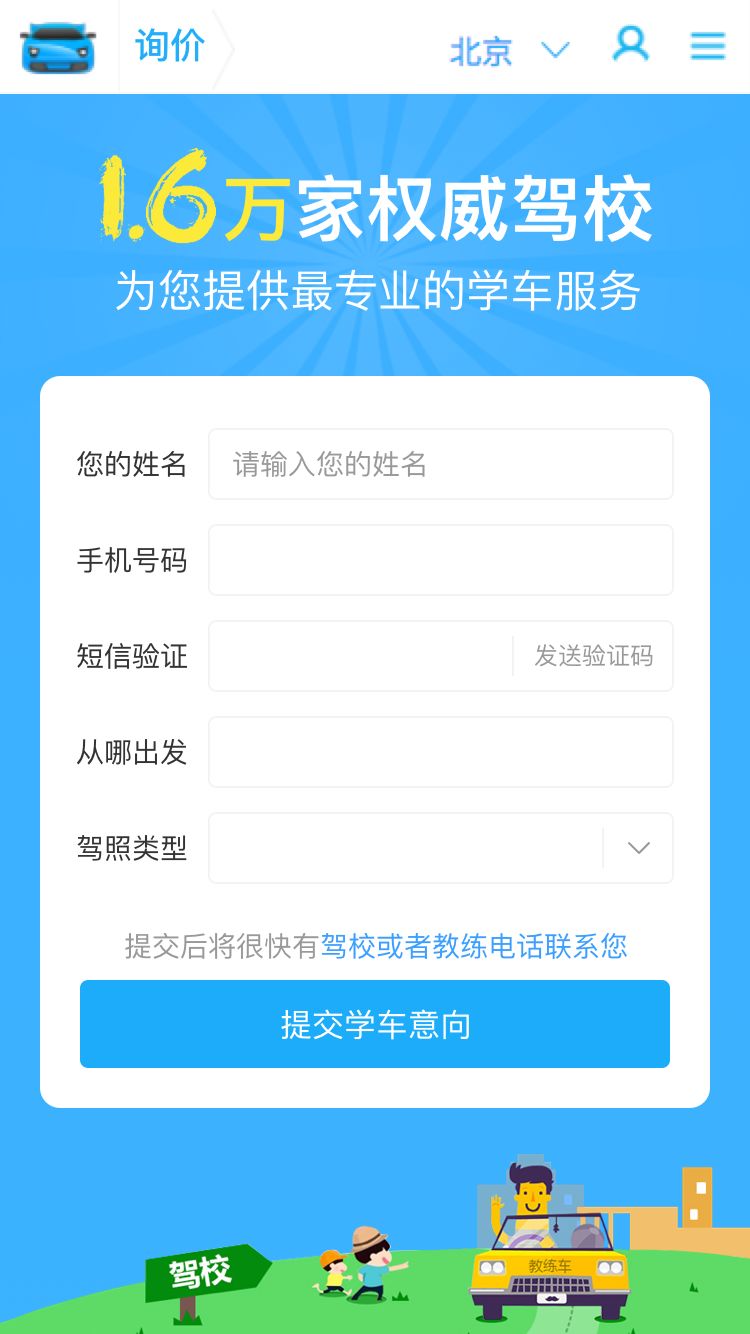Send code via 发送验证码
Viewport: 750px width, 1334px height.
pyautogui.click(x=593, y=656)
